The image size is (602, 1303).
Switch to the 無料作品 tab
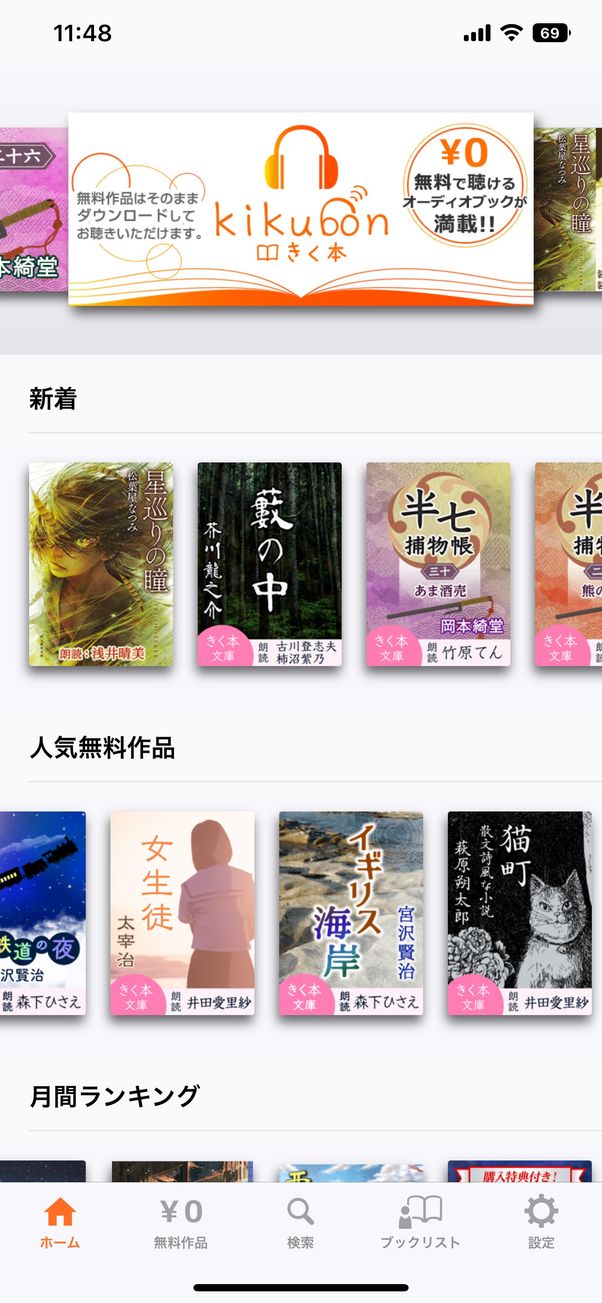181,1223
